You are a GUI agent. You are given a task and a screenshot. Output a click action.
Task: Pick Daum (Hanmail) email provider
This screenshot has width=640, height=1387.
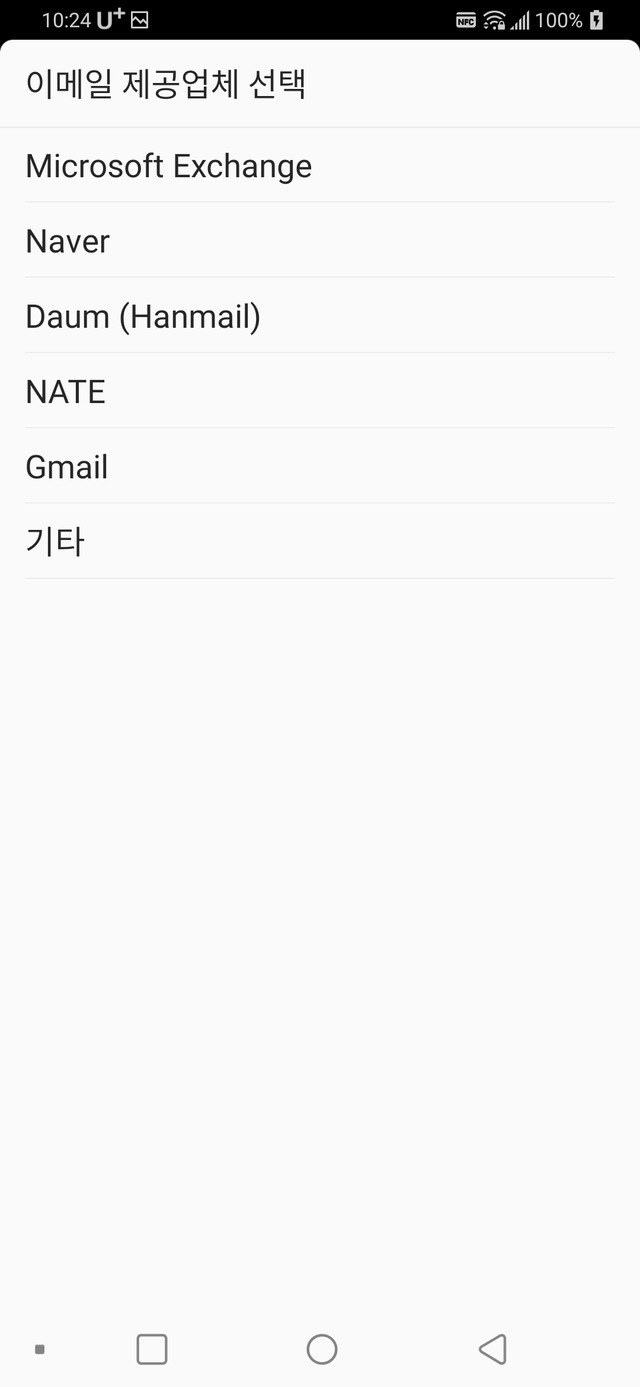[143, 317]
